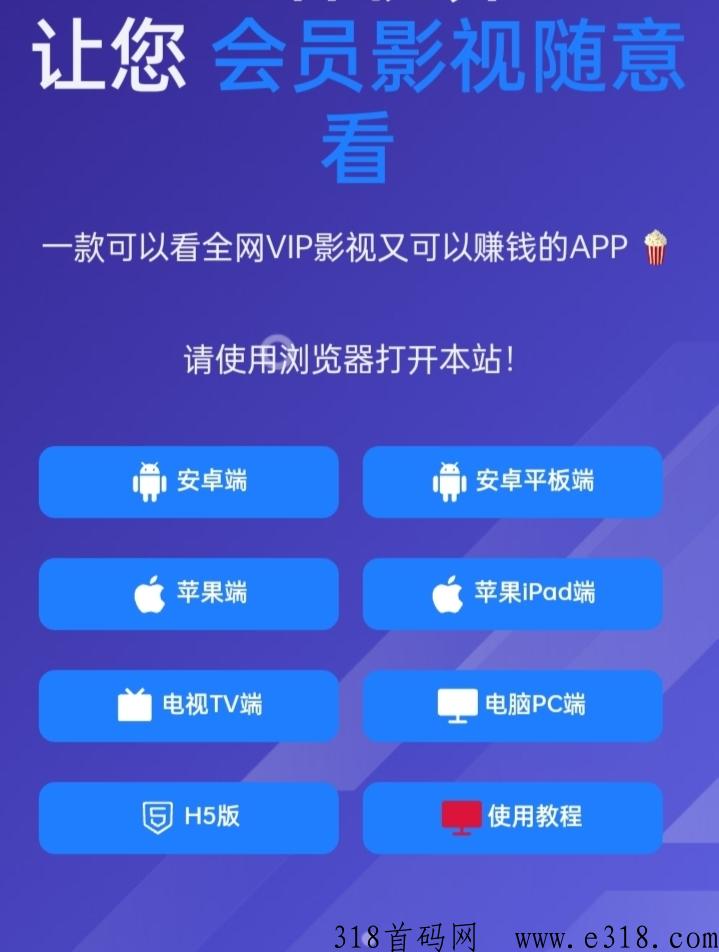Get the 电视TV端 version

(189, 705)
